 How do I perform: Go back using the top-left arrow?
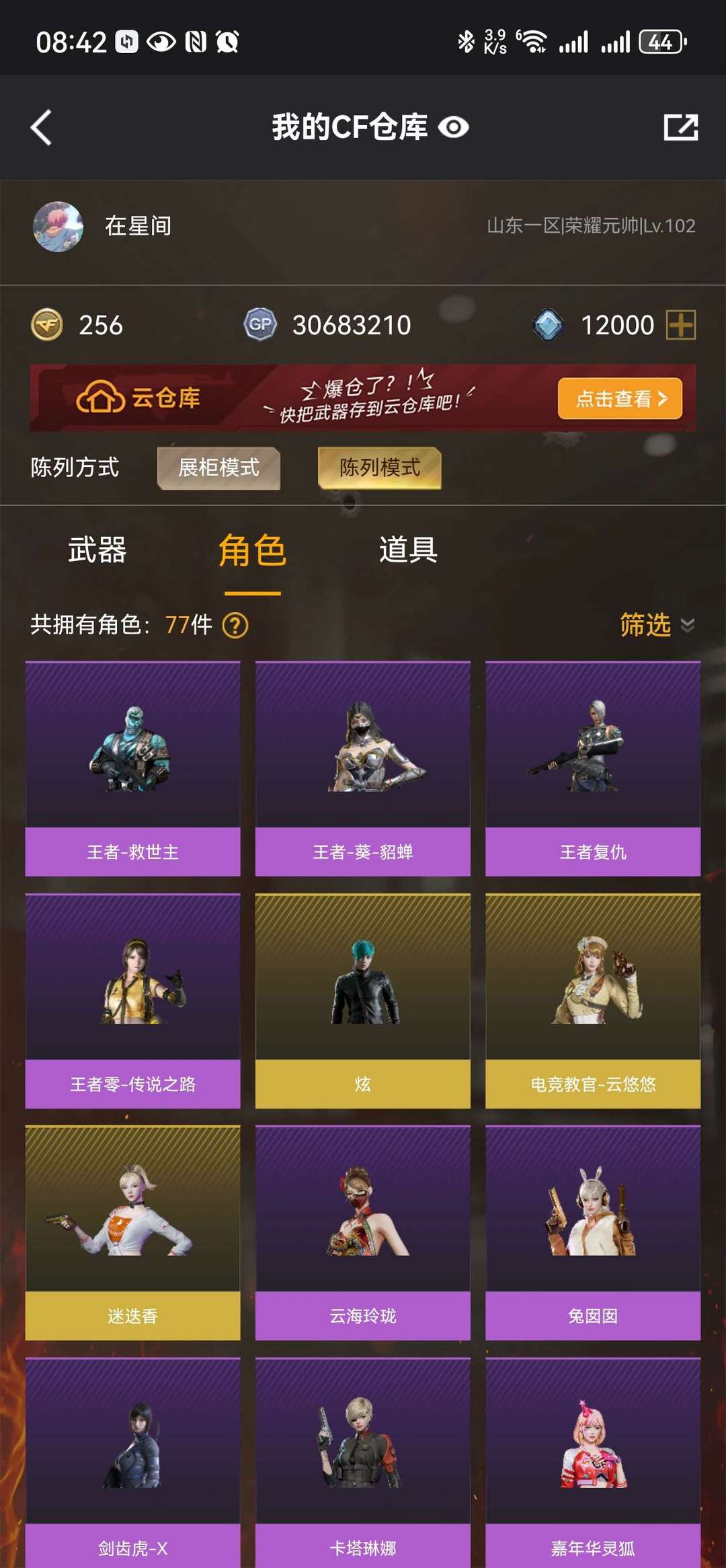[x=41, y=127]
